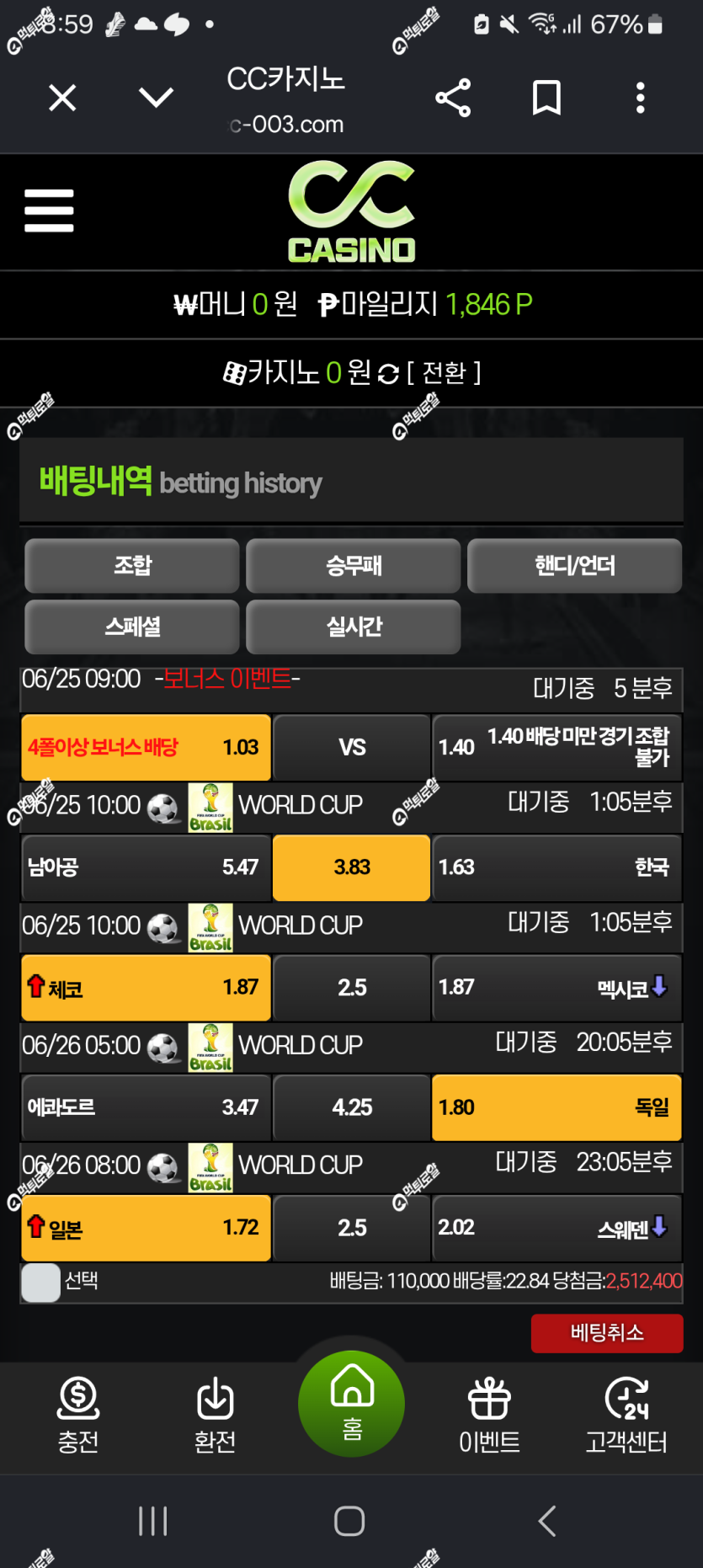Open the hamburger drawer menu

(x=49, y=211)
